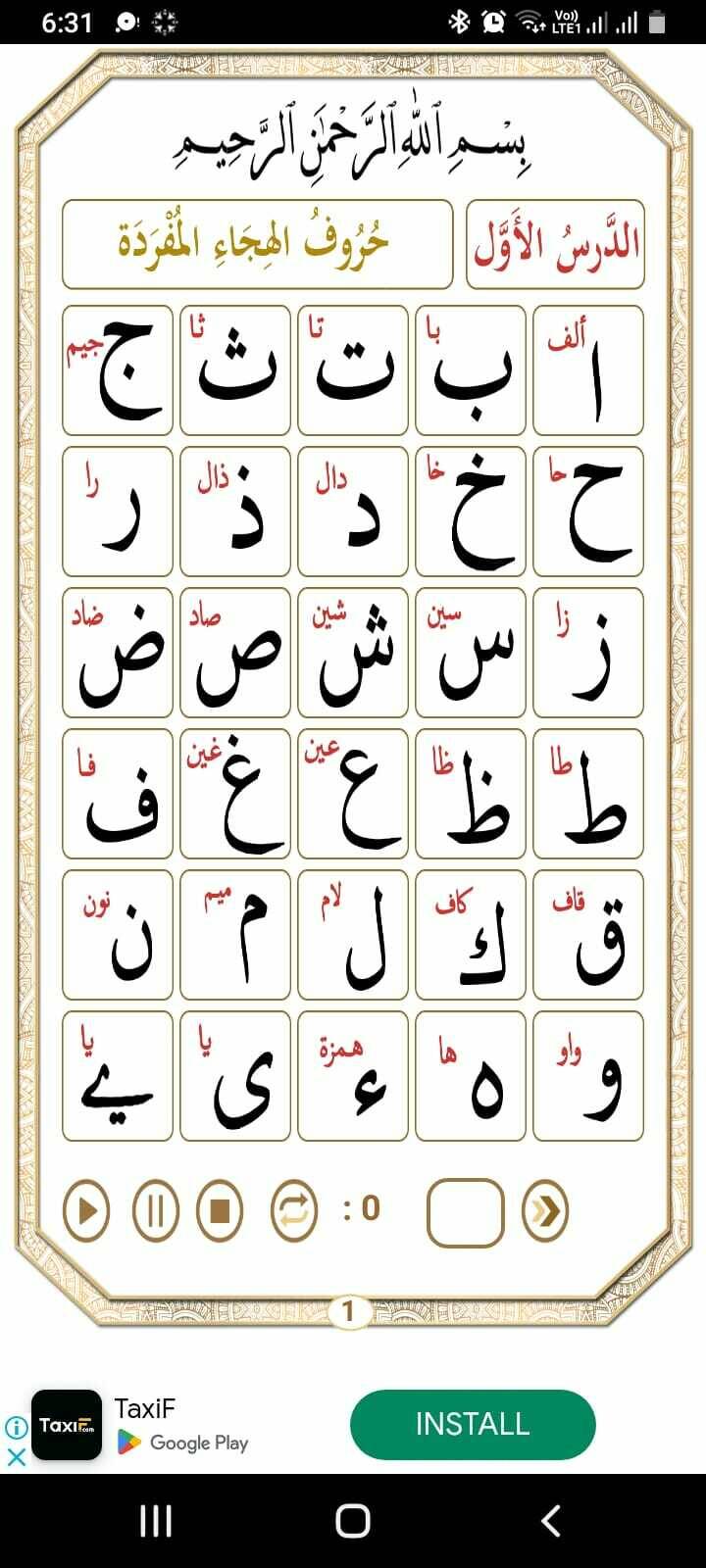
Task: Tap the letter Waw tile
Action: [x=588, y=1076]
